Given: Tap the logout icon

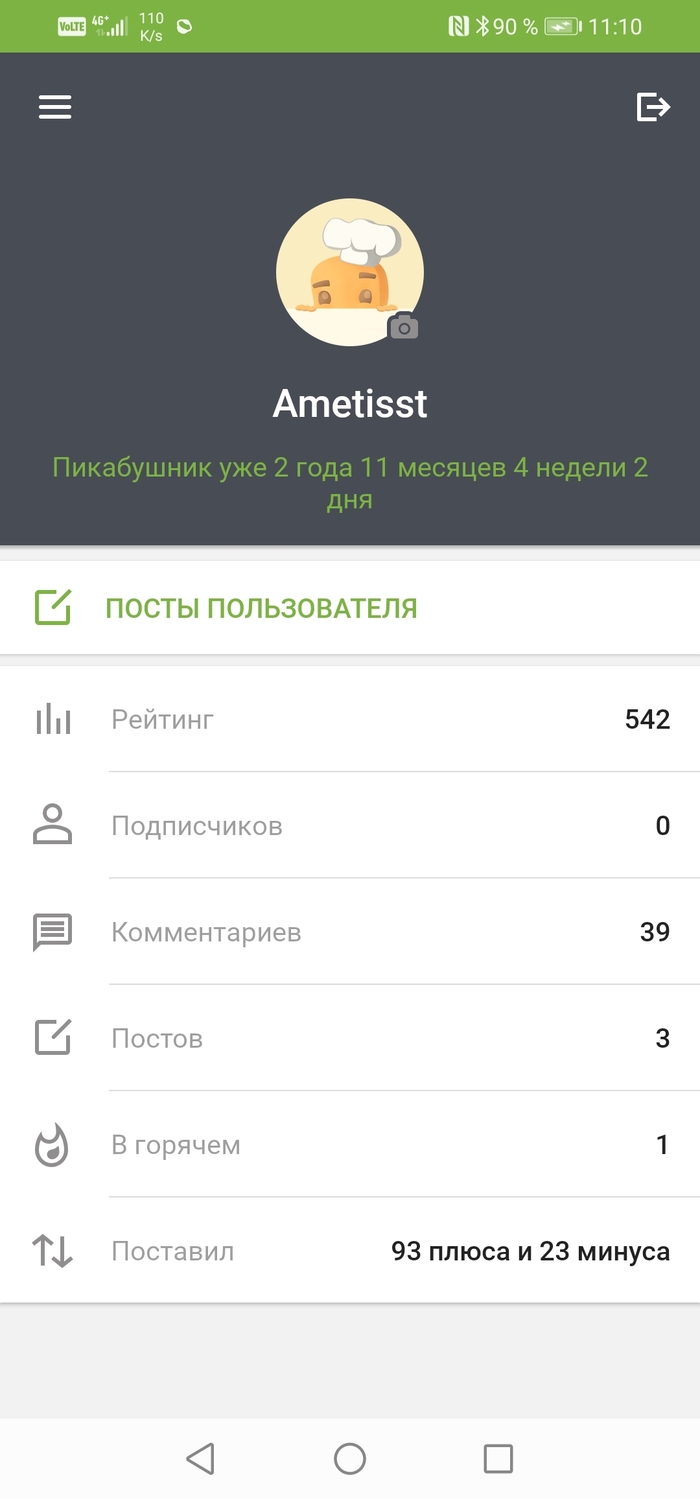Looking at the screenshot, I should [653, 106].
